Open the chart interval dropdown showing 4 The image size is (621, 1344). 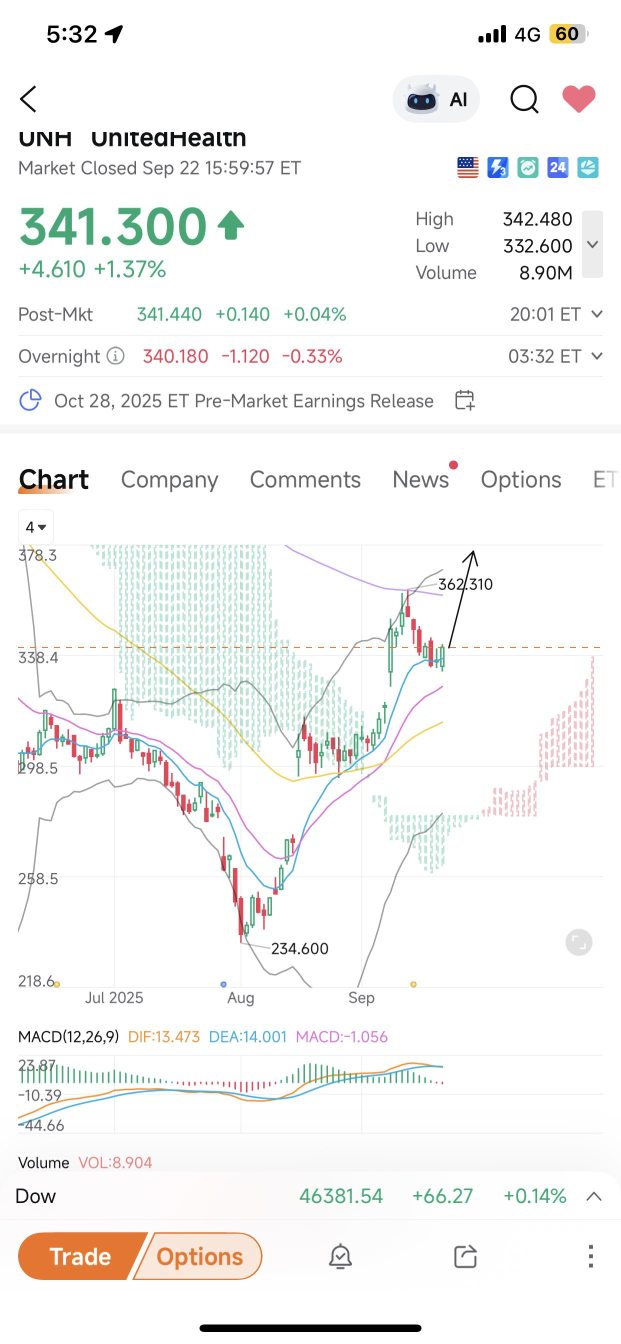point(37,527)
